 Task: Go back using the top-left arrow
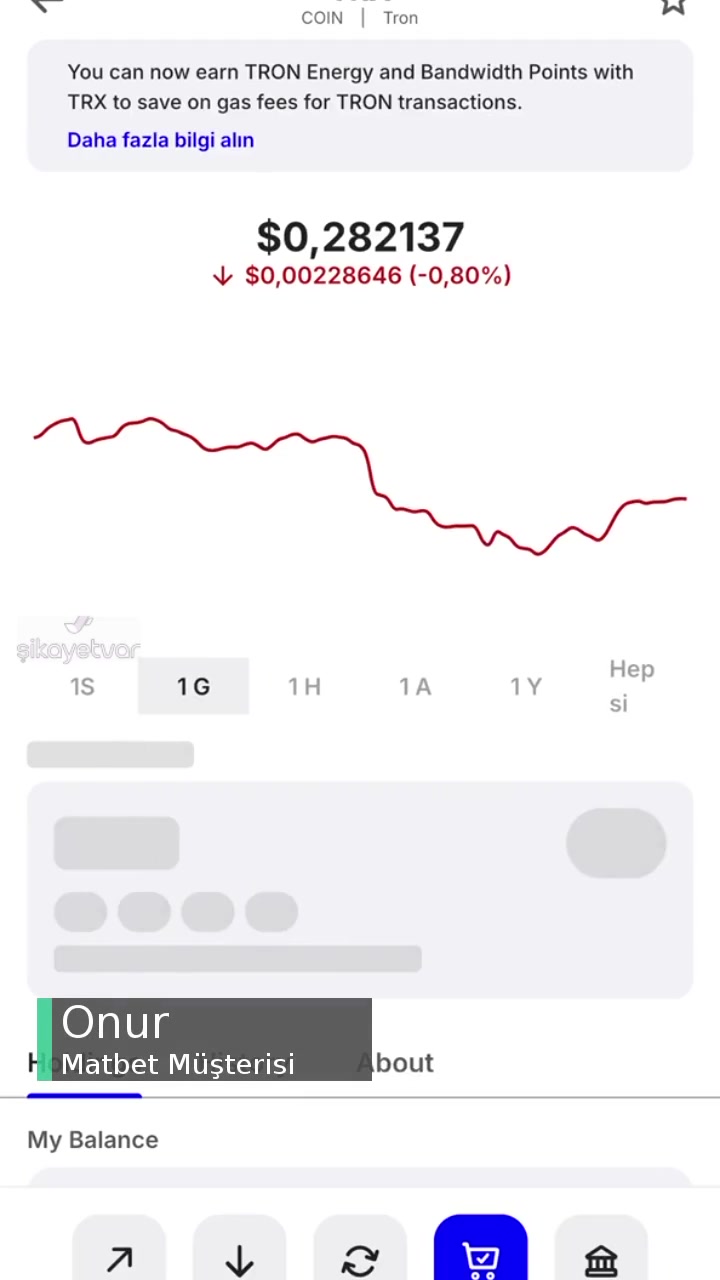pos(46,5)
